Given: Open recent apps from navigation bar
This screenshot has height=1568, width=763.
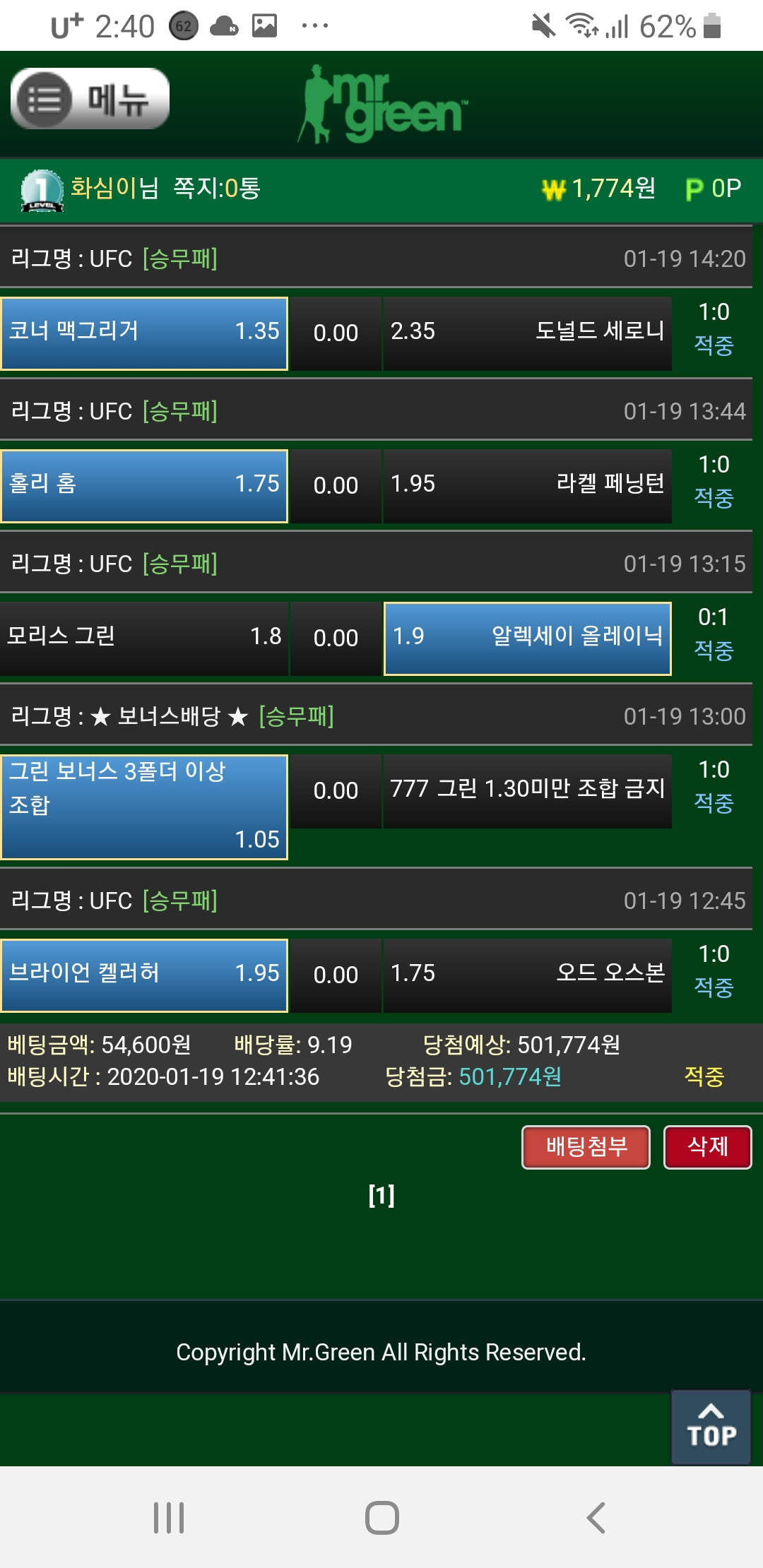Looking at the screenshot, I should pyautogui.click(x=169, y=1517).
